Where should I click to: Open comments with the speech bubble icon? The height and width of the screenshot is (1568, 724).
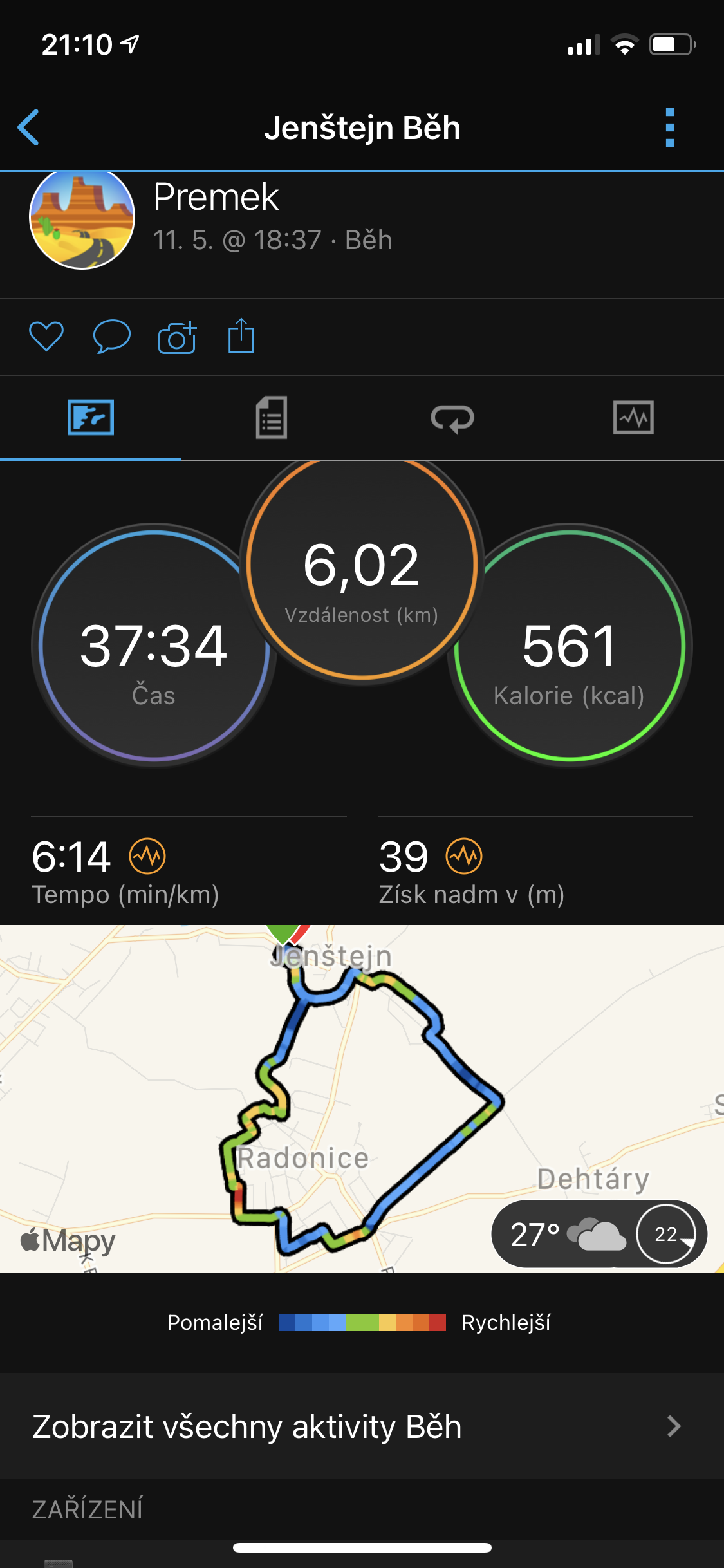tap(112, 336)
